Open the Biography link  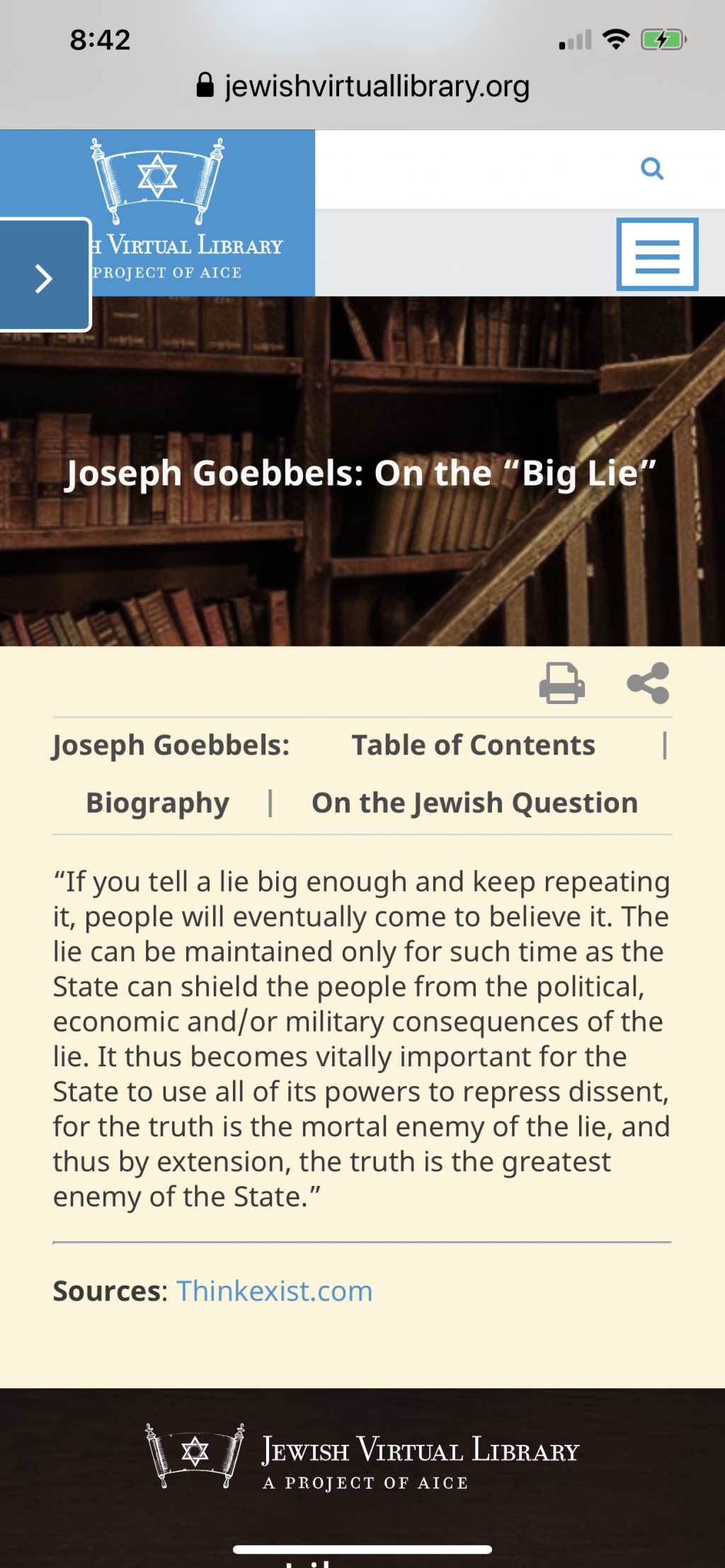pos(157,803)
